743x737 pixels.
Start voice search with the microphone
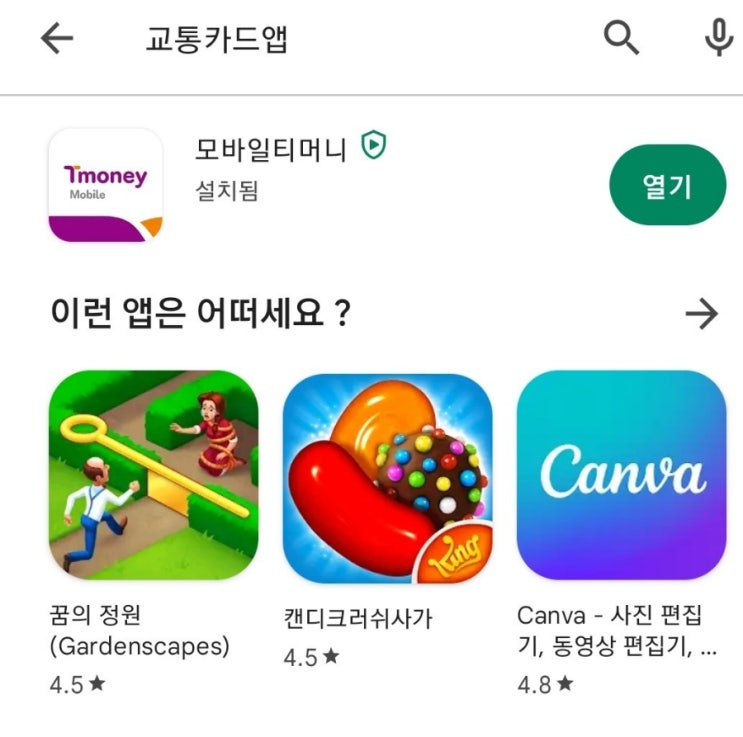717,38
